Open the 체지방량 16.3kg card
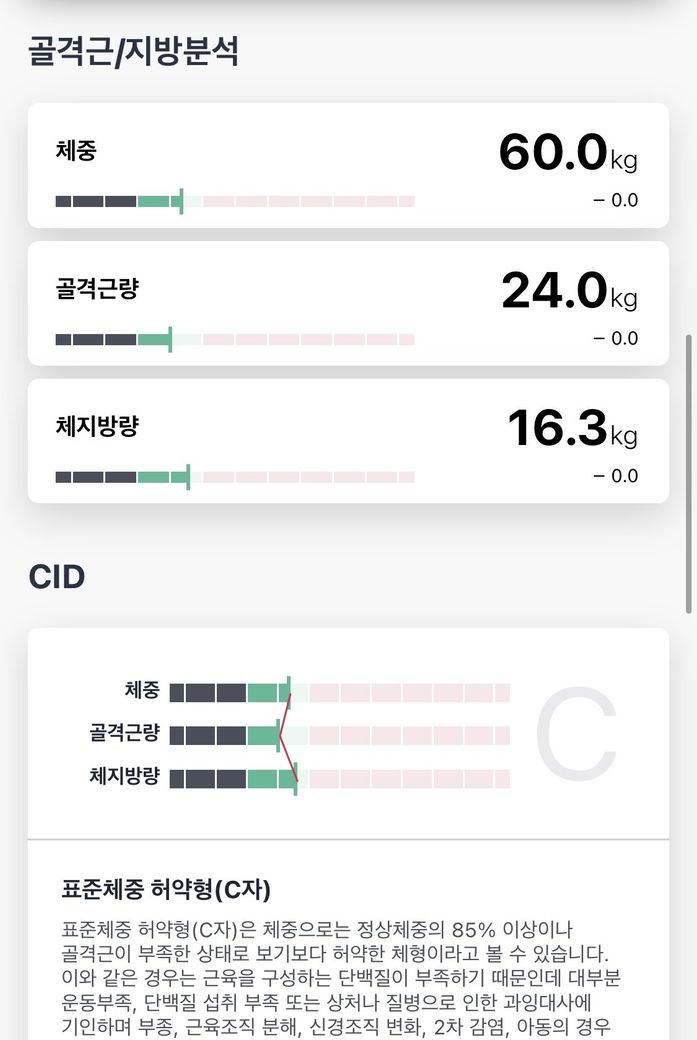The image size is (697, 1040). tap(347, 441)
